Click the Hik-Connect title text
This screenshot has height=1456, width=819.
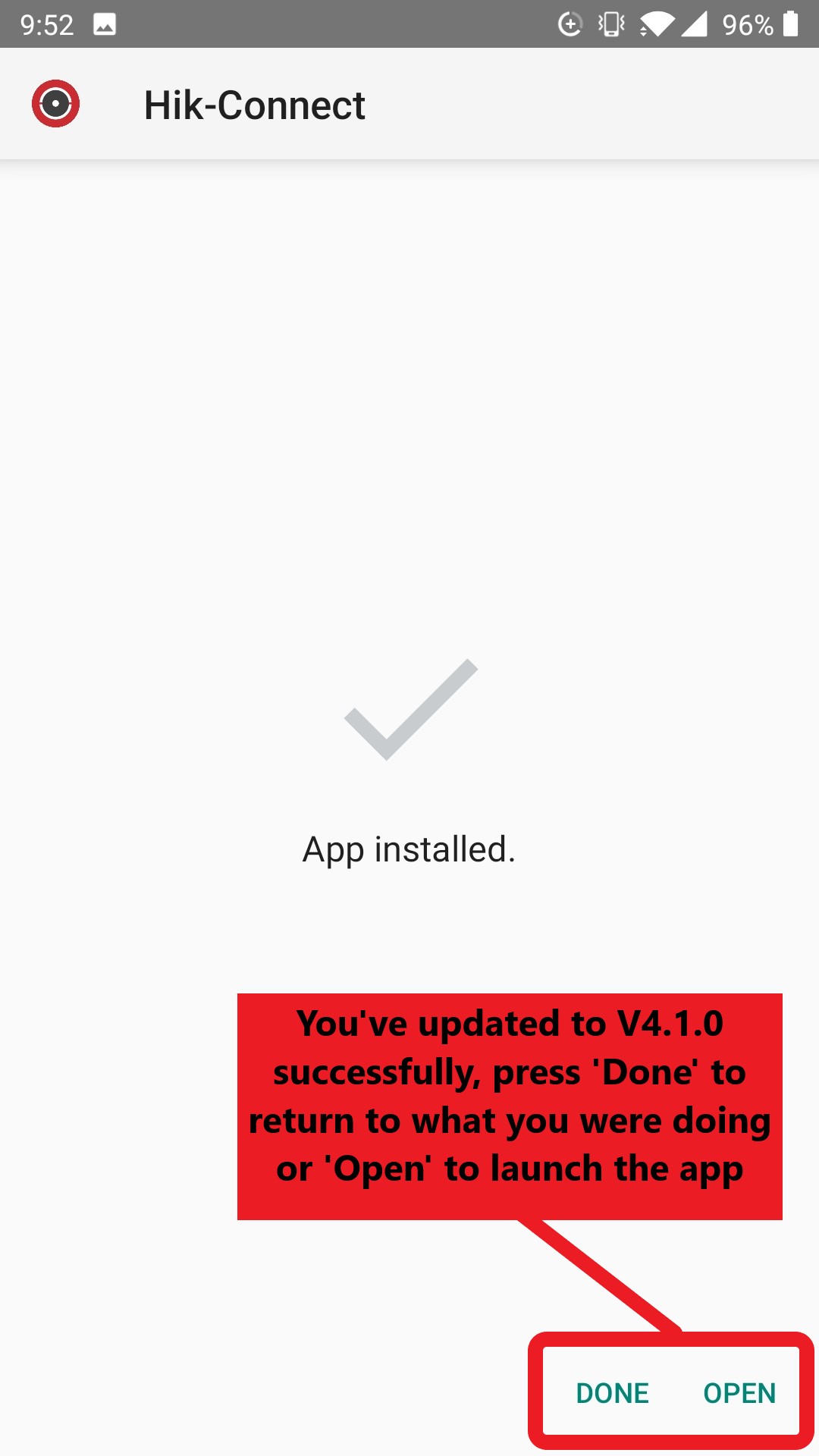pos(255,105)
